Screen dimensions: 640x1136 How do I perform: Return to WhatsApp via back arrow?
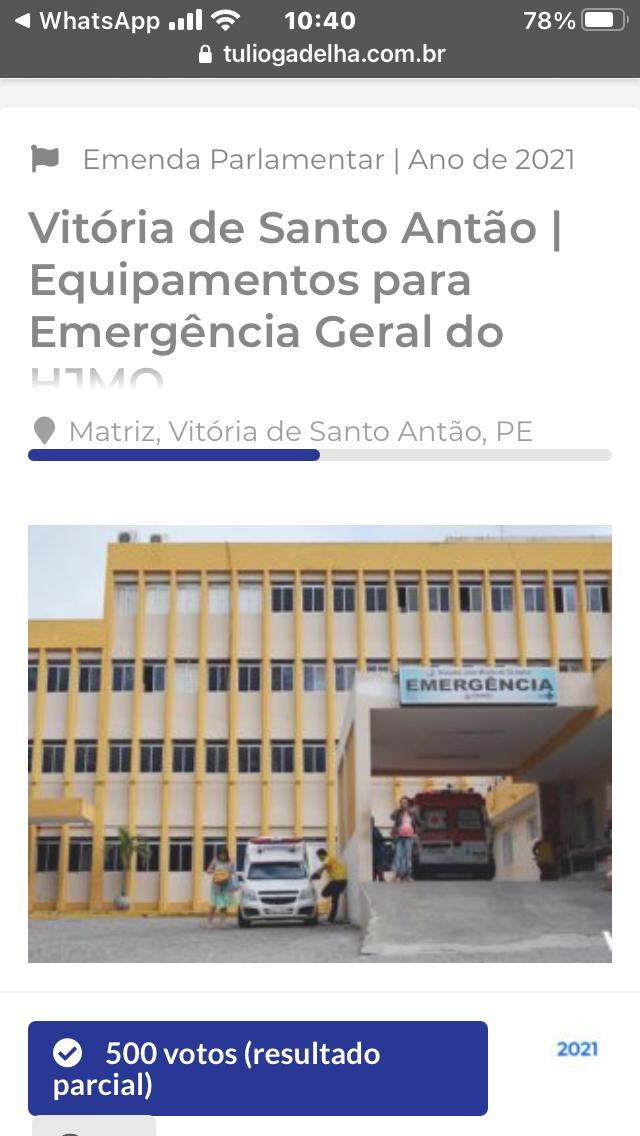coord(22,20)
